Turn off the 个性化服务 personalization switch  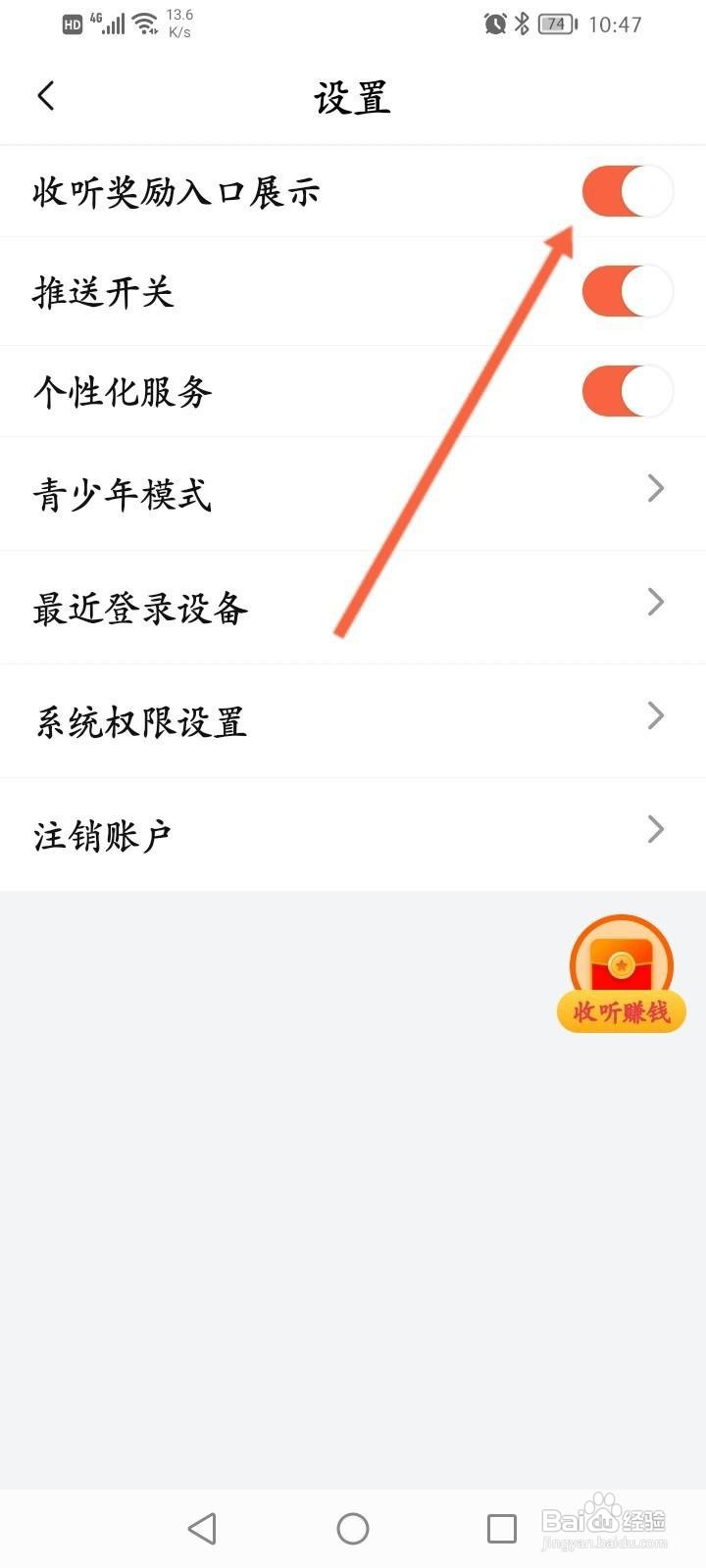[628, 390]
